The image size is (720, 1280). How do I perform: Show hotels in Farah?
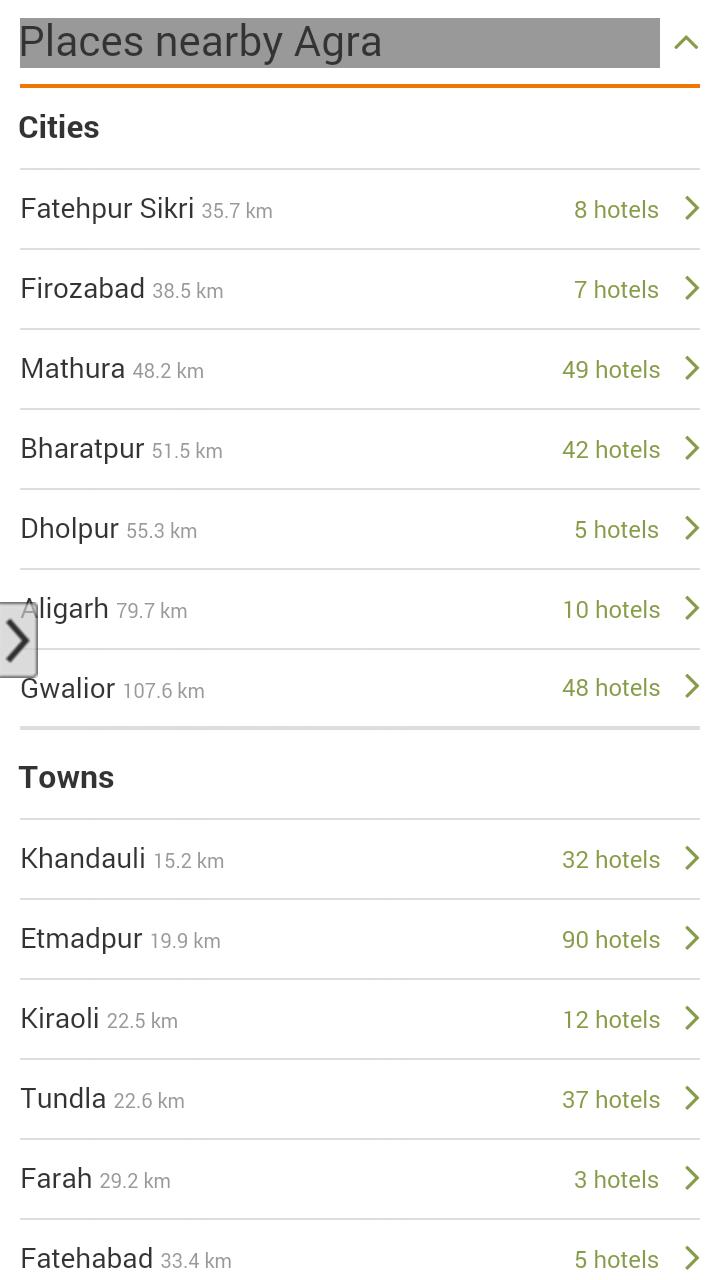[360, 1179]
